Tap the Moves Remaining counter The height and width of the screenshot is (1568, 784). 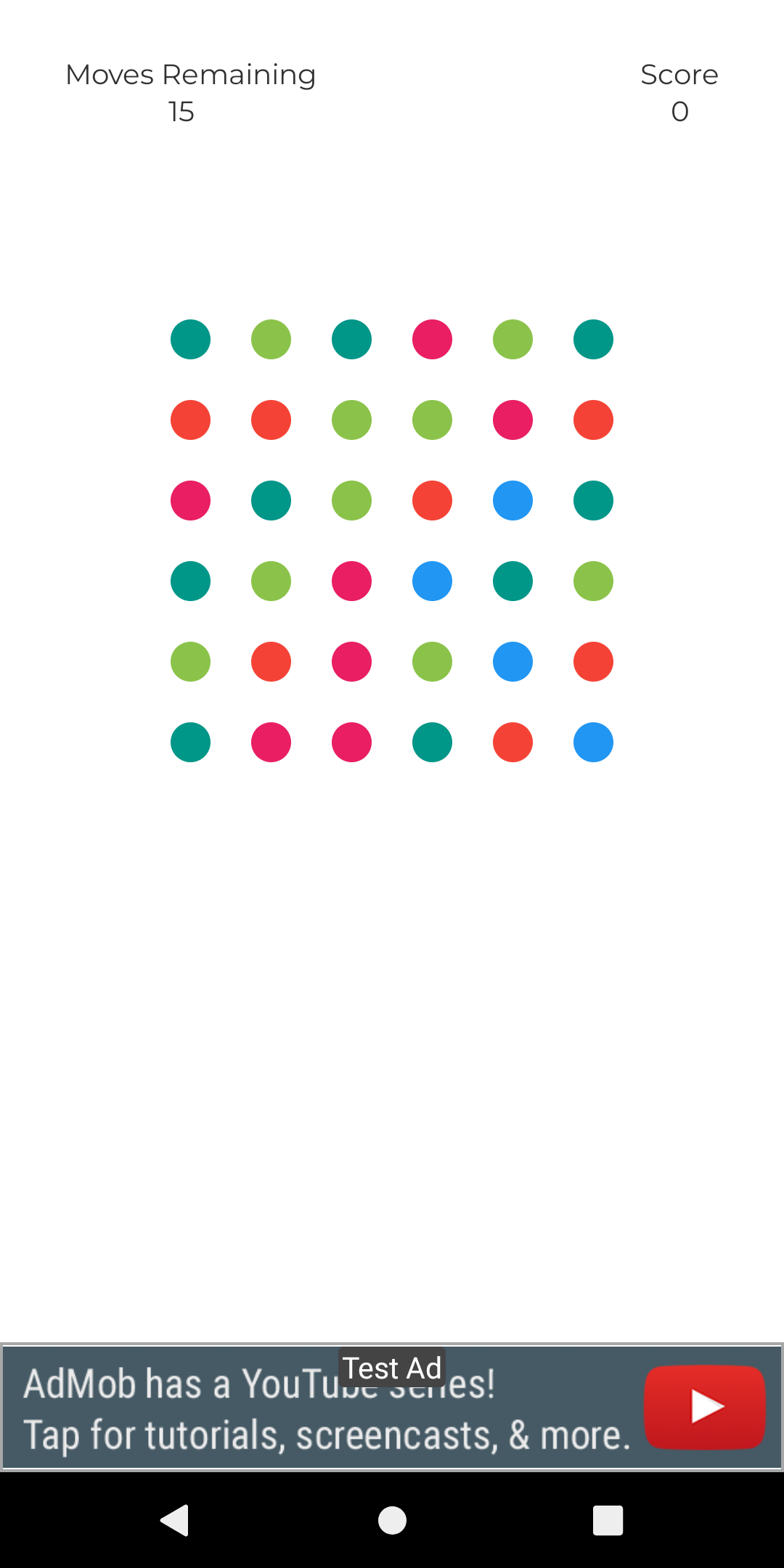pos(190,92)
